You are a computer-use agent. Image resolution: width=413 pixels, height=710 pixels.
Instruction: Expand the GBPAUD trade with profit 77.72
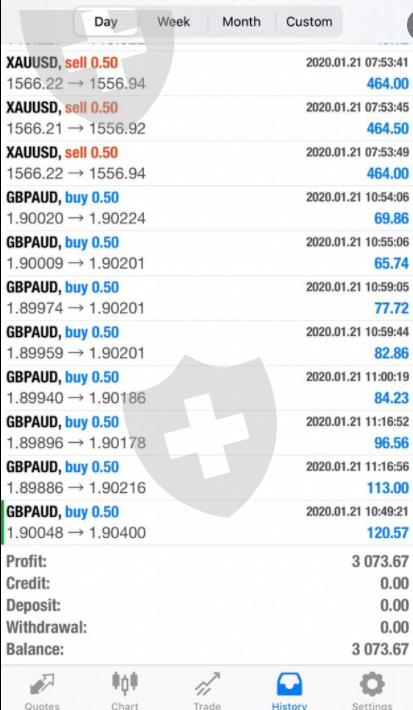[x=206, y=298]
